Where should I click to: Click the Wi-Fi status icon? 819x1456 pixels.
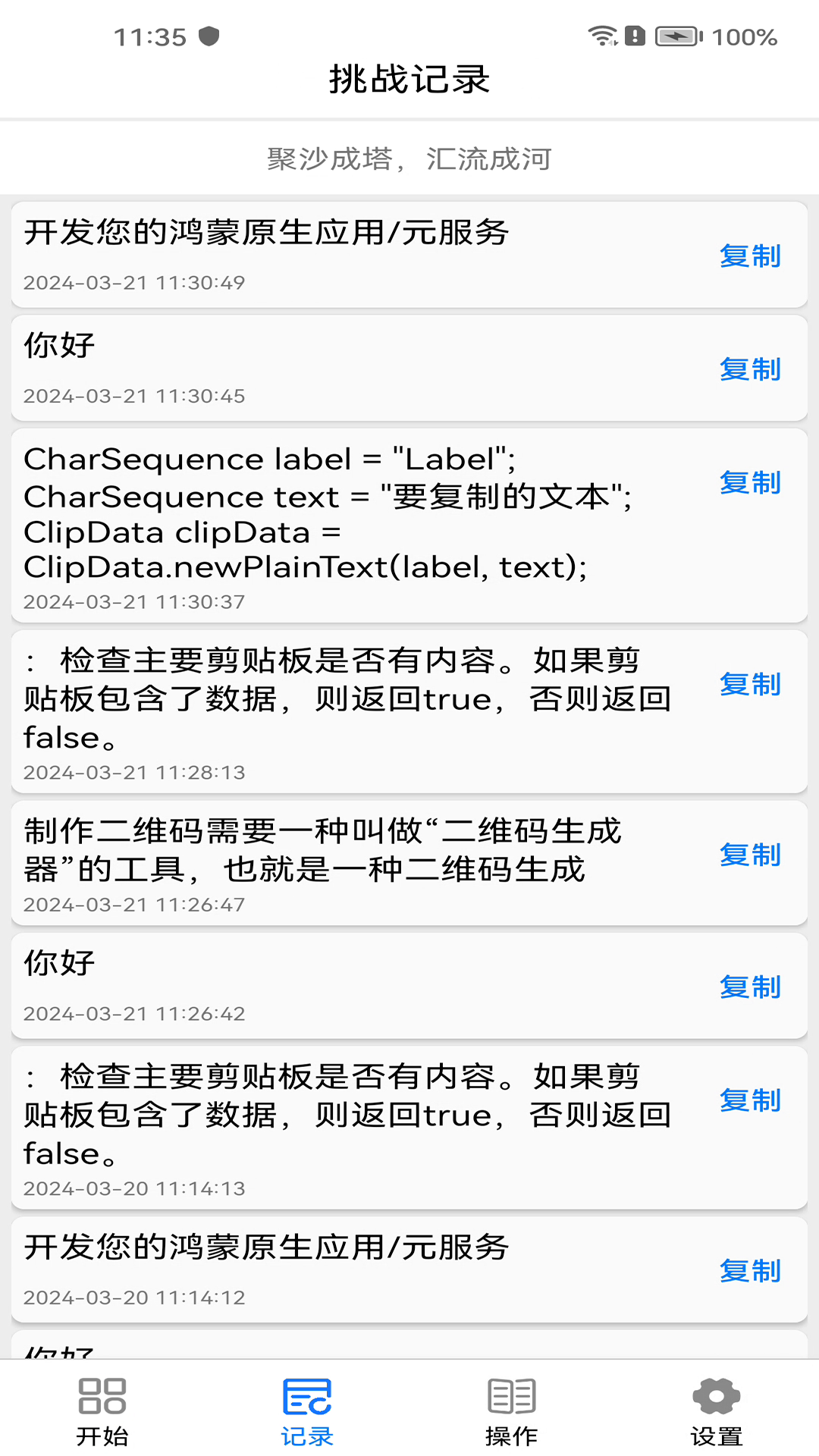point(603,34)
